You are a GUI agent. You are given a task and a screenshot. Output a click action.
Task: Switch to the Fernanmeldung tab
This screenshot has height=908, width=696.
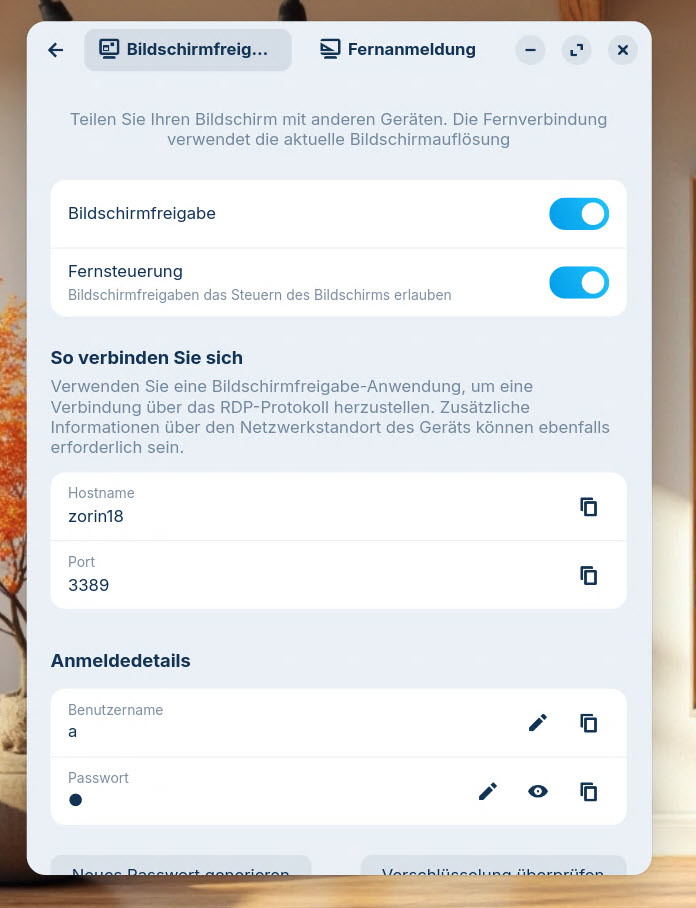click(x=398, y=50)
